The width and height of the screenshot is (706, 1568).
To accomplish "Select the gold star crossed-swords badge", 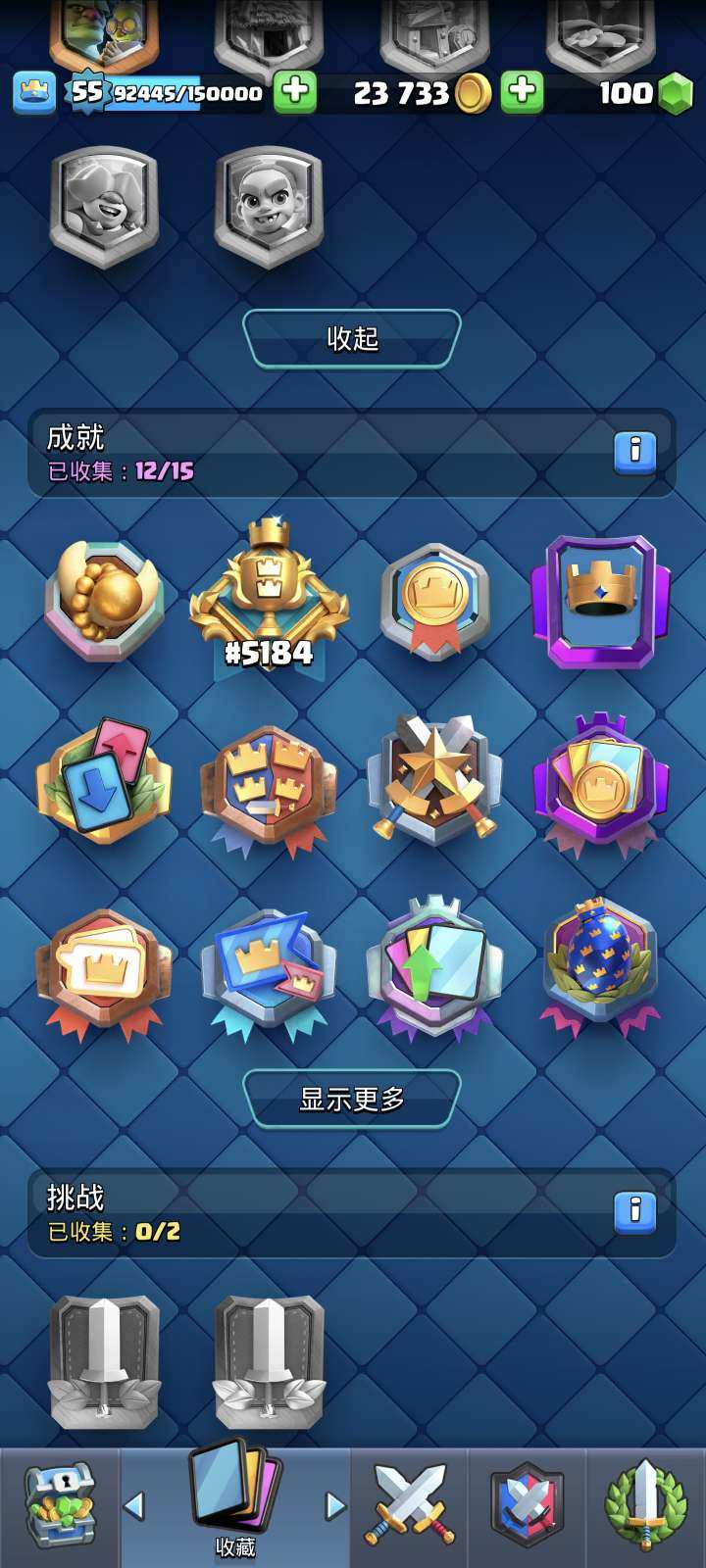I will pos(435,779).
